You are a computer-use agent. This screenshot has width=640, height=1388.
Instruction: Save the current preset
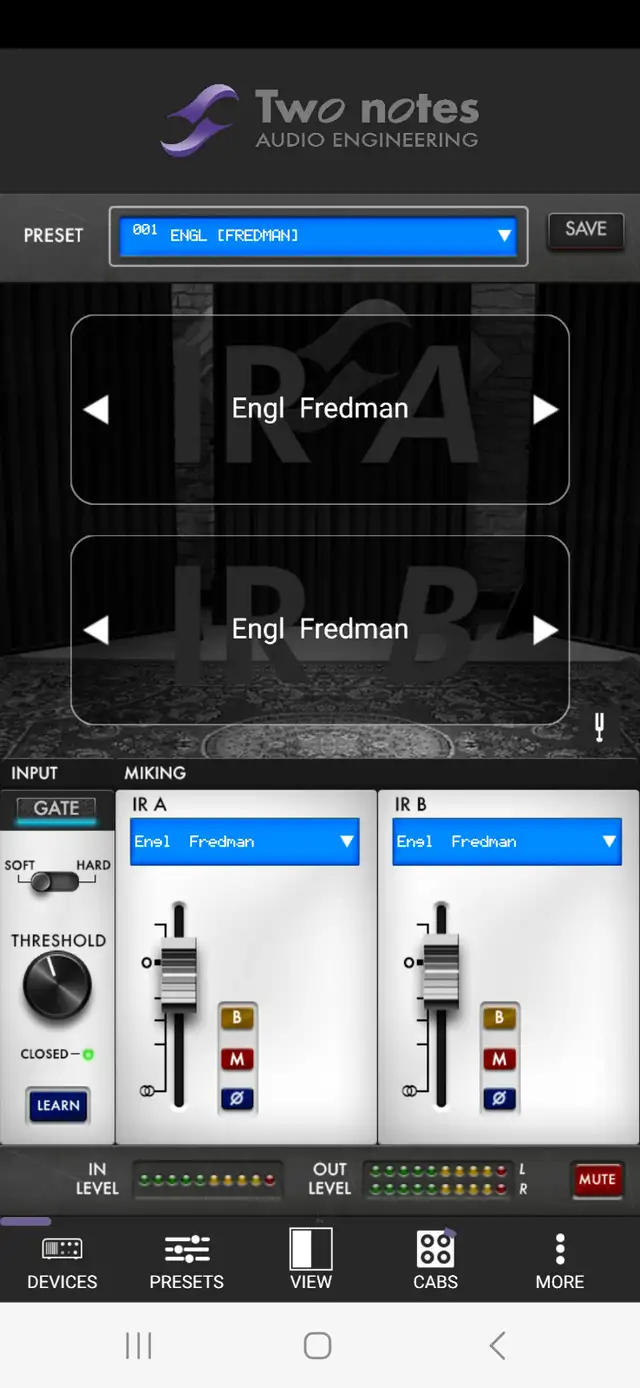[x=585, y=230]
